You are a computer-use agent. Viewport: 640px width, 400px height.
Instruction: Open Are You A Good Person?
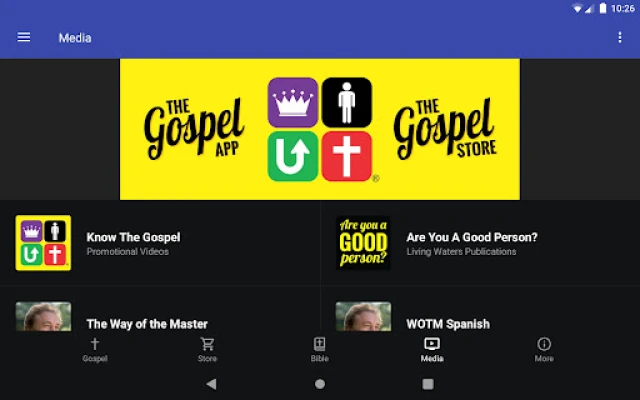click(480, 244)
